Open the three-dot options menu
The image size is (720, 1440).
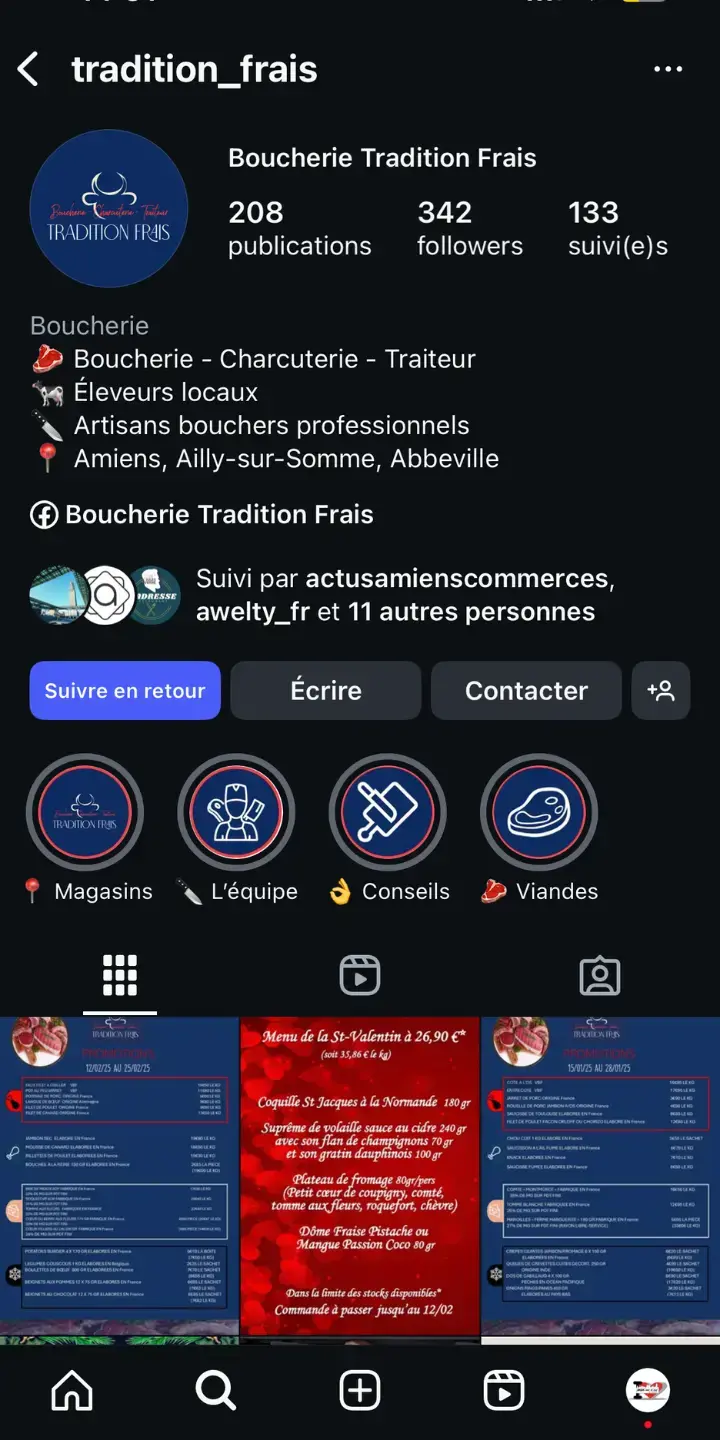coord(667,70)
